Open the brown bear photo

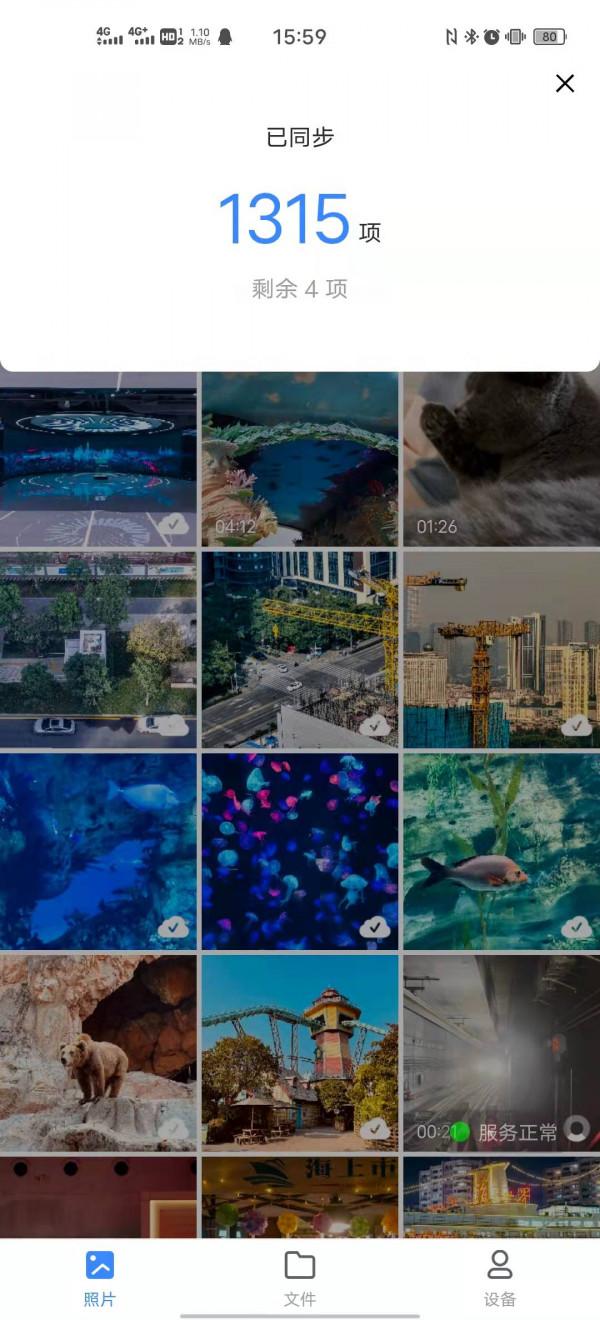(98, 1052)
